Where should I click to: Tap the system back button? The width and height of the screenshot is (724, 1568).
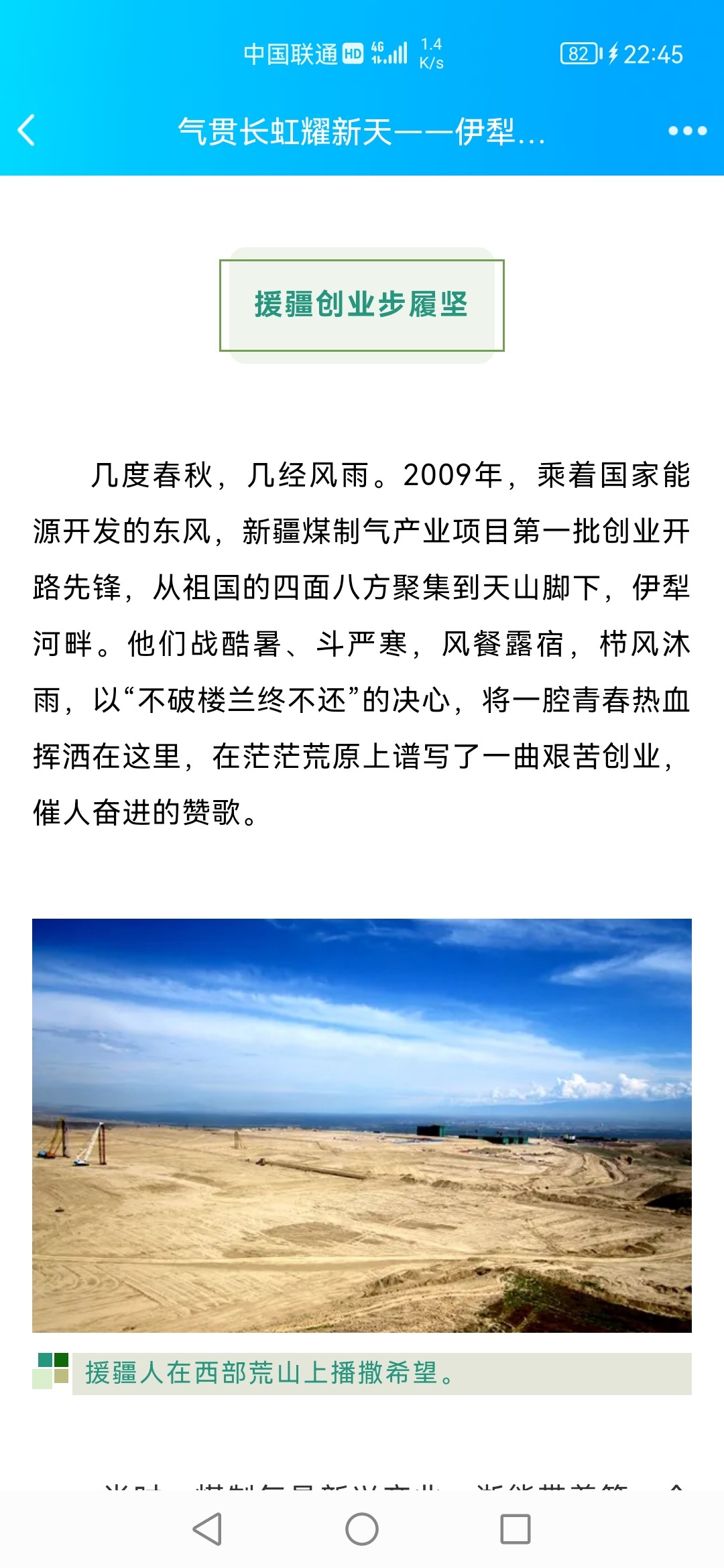(207, 1529)
